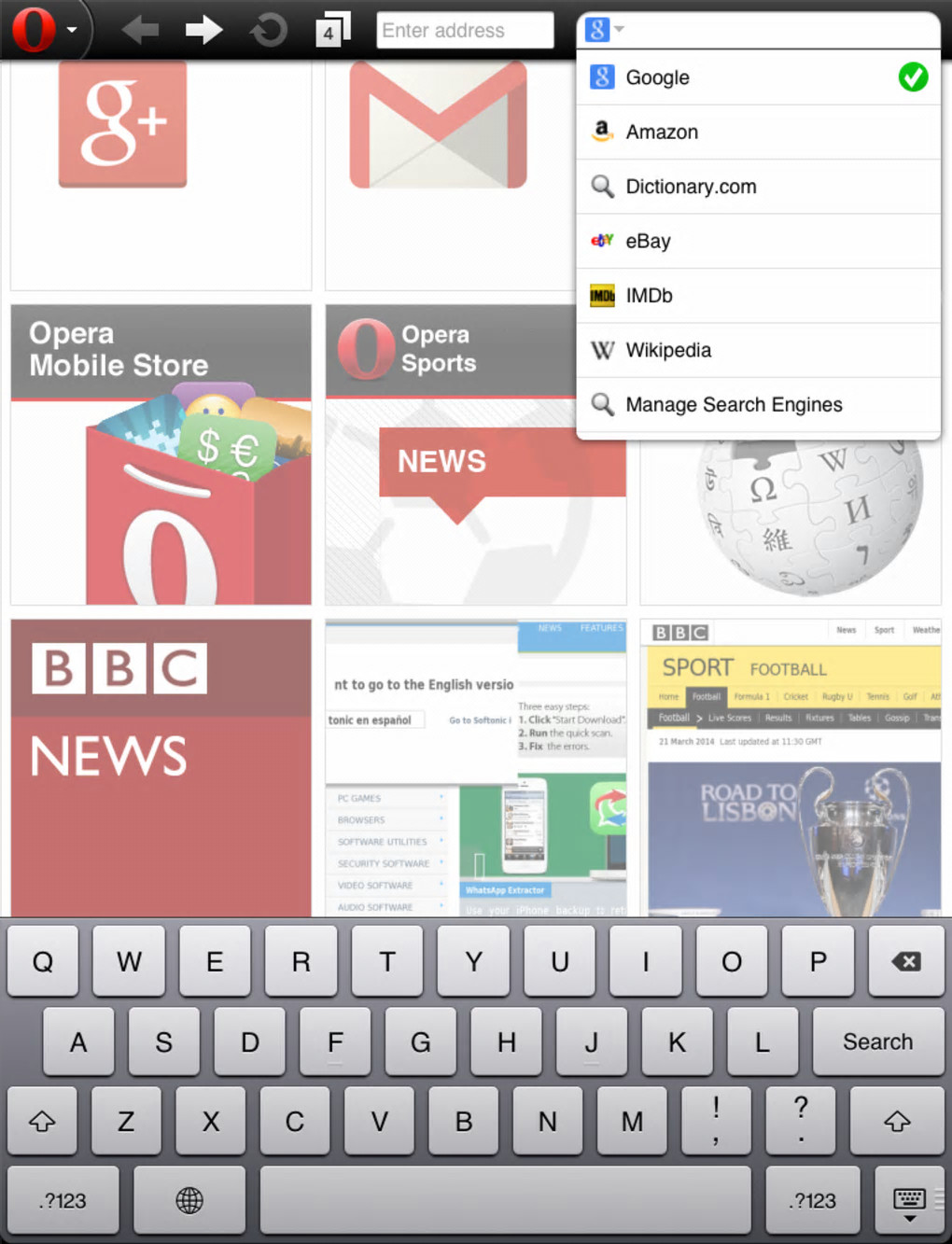Pick Dictionary.com search engine
Image resolution: width=952 pixels, height=1244 pixels.
click(x=757, y=187)
